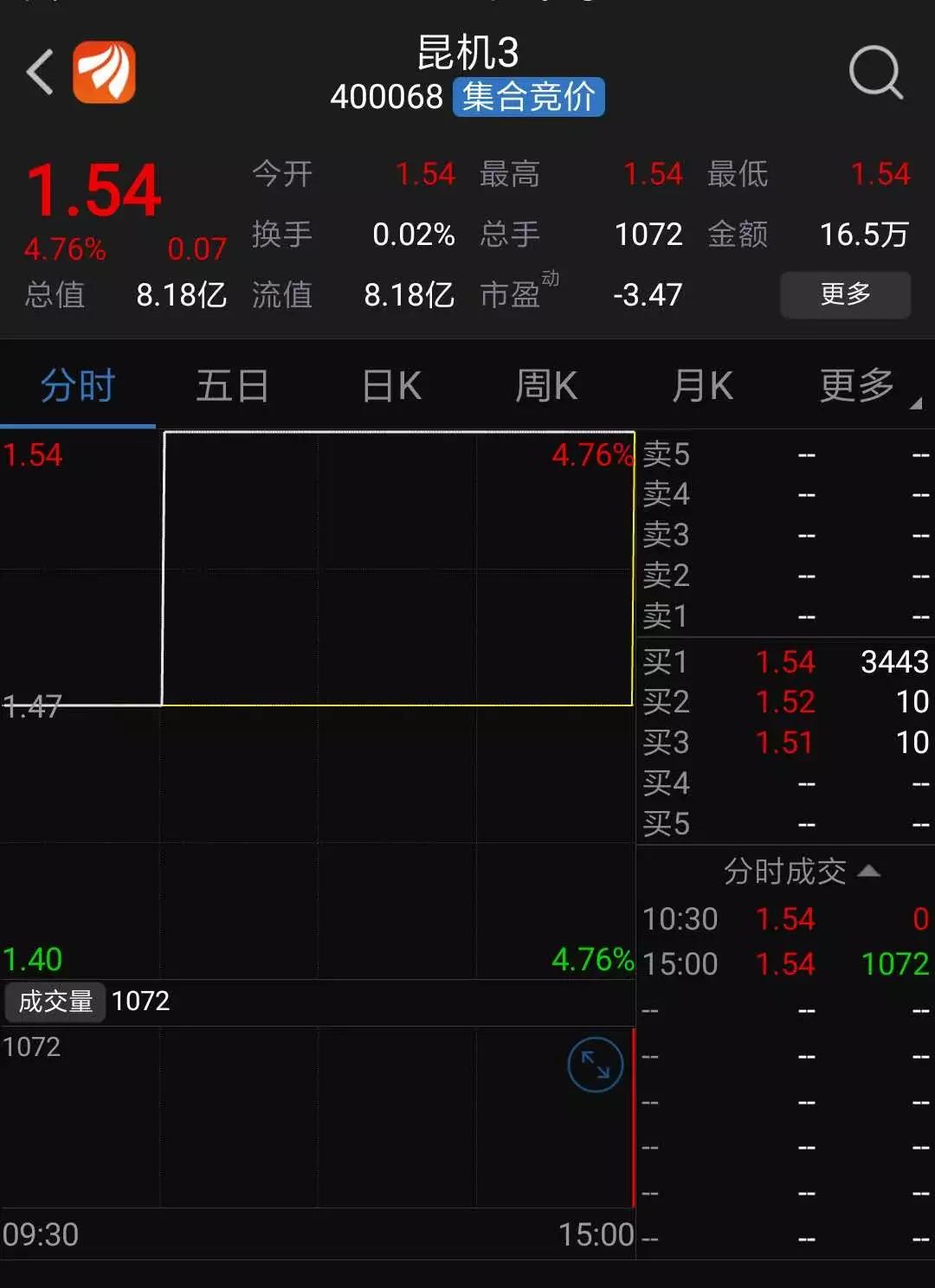Open the stock search magnifier
The image size is (935, 1288).
[x=875, y=73]
